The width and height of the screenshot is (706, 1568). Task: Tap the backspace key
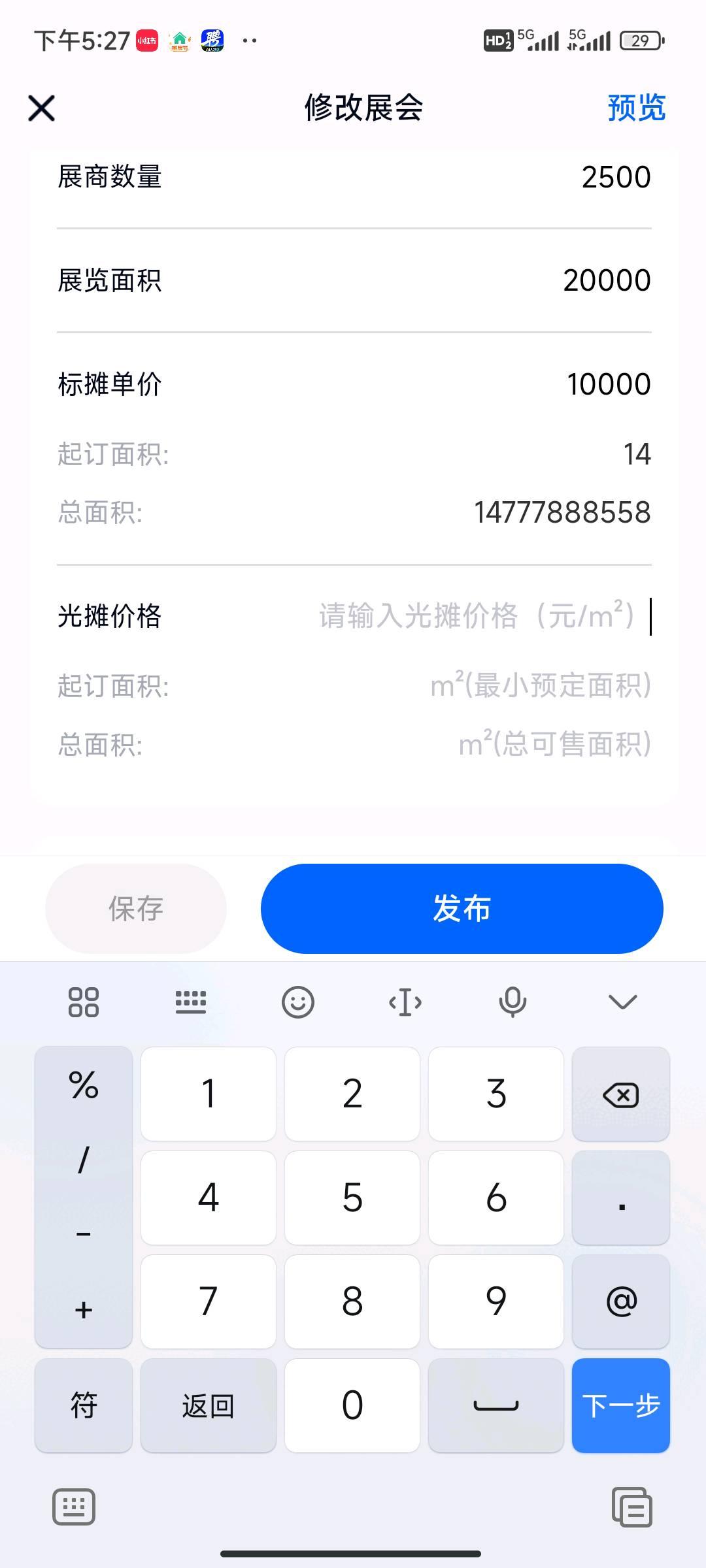click(x=621, y=1094)
